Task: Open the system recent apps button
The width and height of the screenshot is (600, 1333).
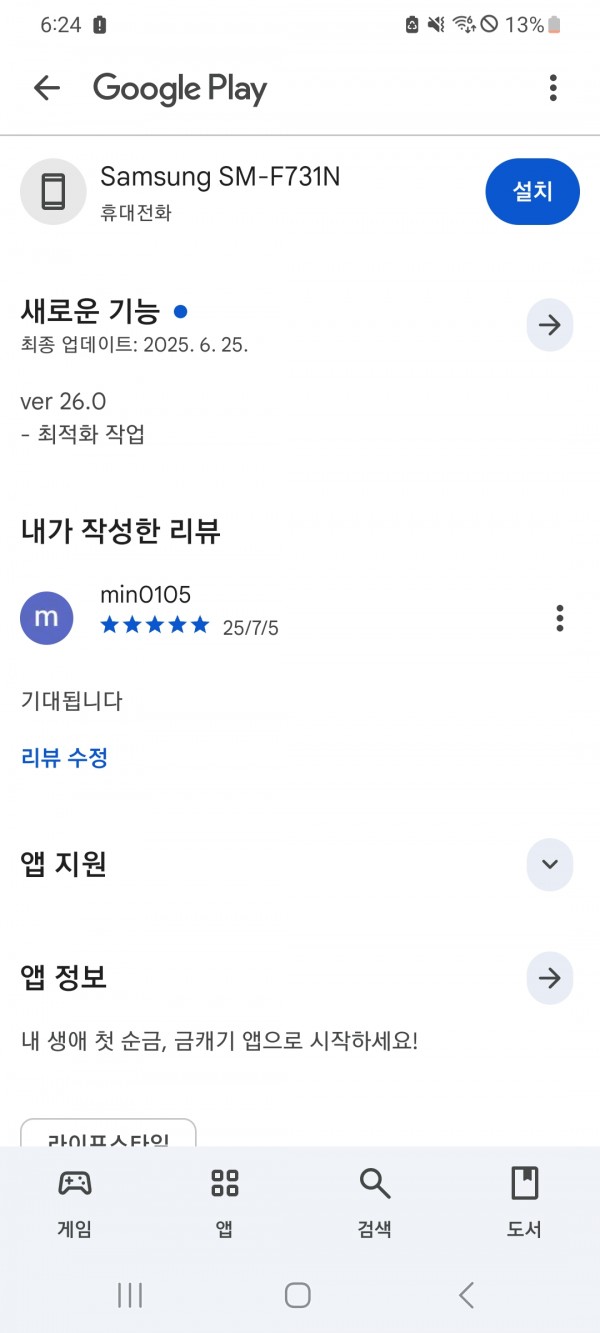Action: [130, 1295]
